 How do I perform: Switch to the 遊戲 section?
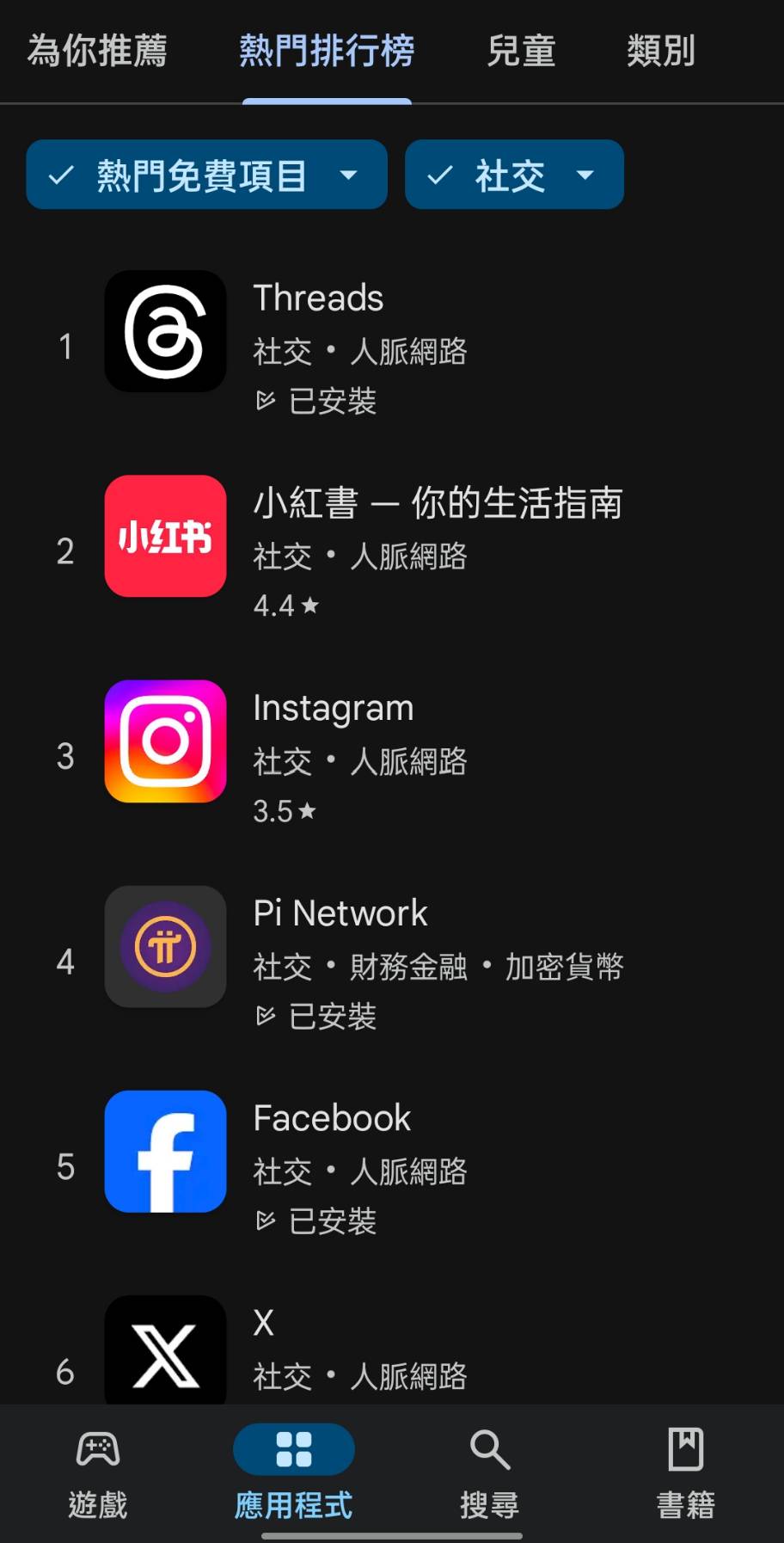[x=98, y=1472]
